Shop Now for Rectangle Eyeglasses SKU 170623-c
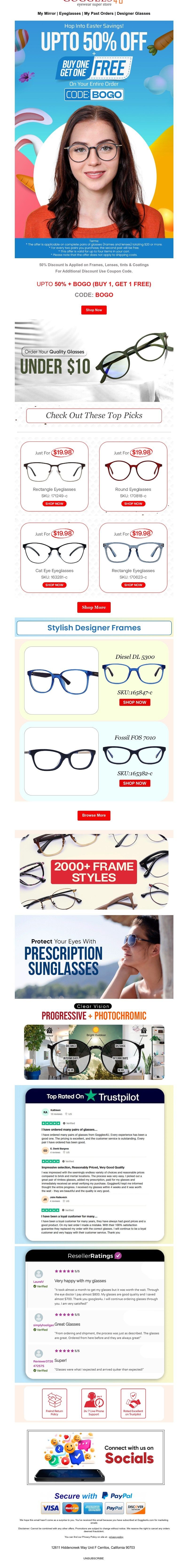Screen dimensions: 188x1568 pos(133,585)
